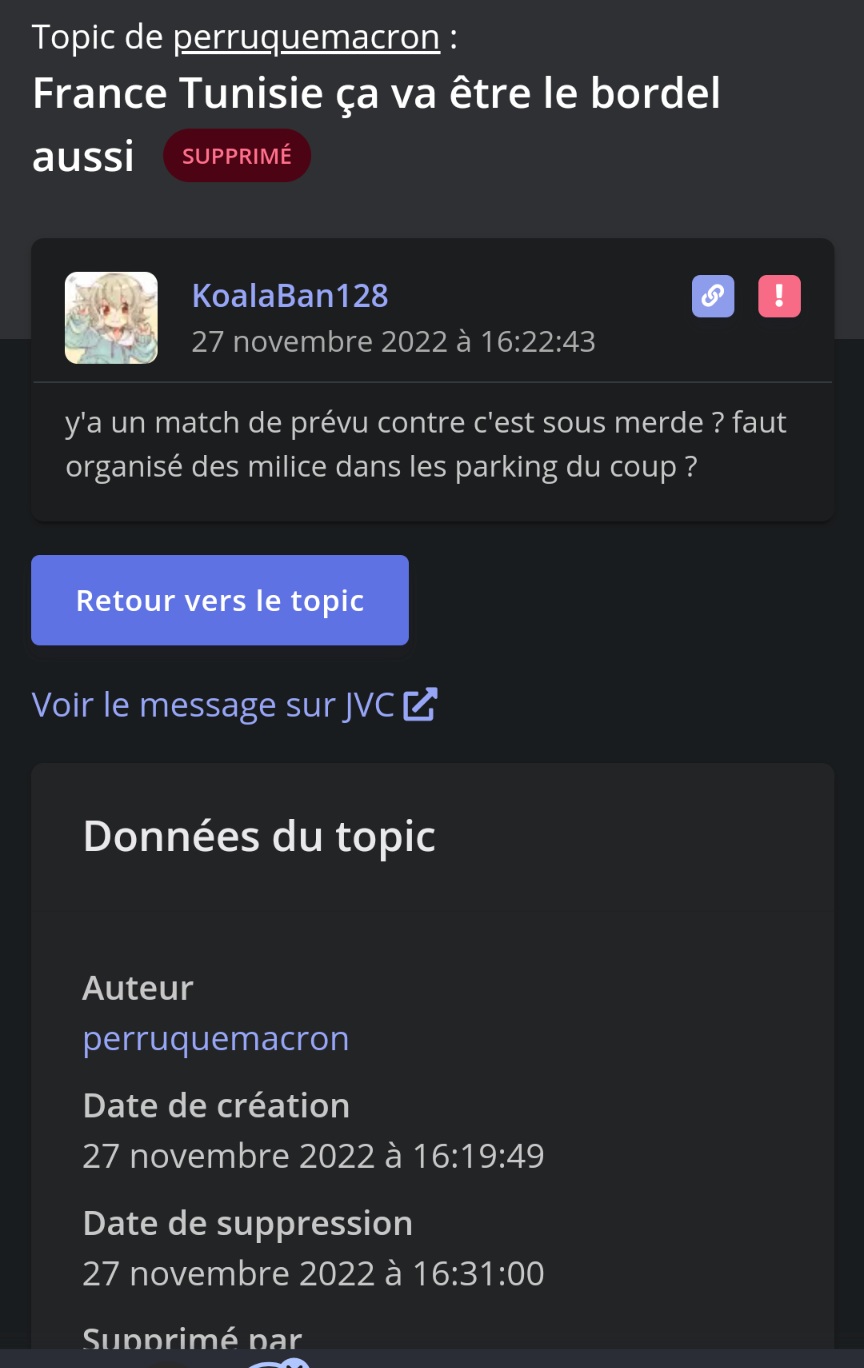The height and width of the screenshot is (1368, 864).
Task: Copy the permalink of KoalaBan128's message
Action: coord(713,296)
